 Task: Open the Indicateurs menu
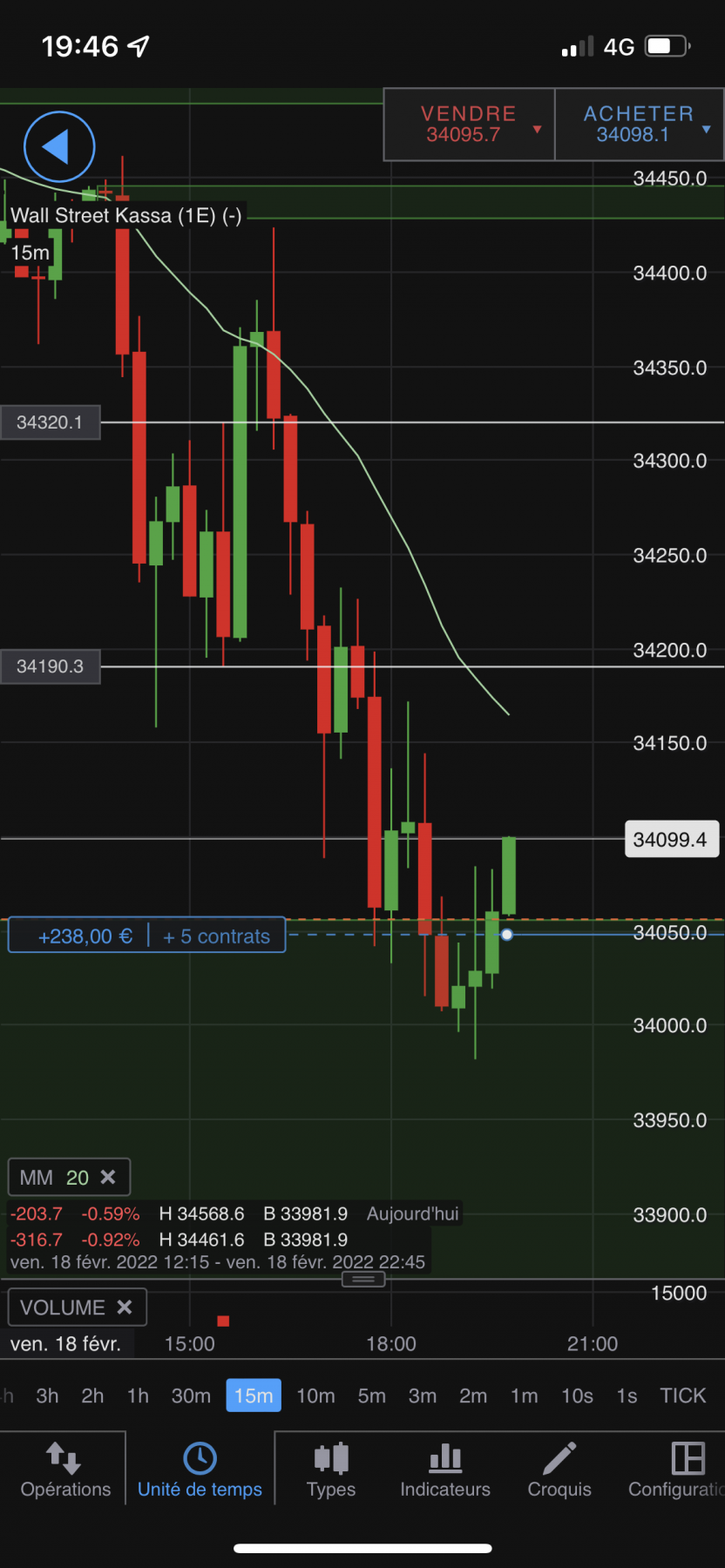(x=445, y=1470)
